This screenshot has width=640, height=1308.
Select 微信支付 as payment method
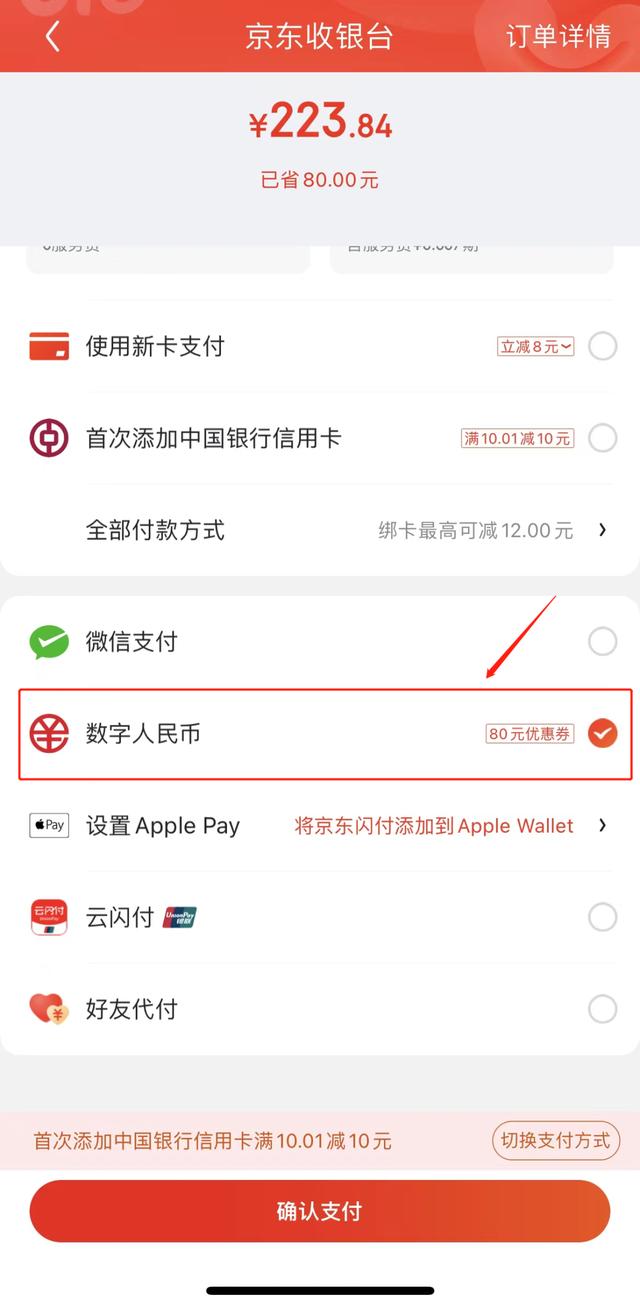[x=602, y=641]
